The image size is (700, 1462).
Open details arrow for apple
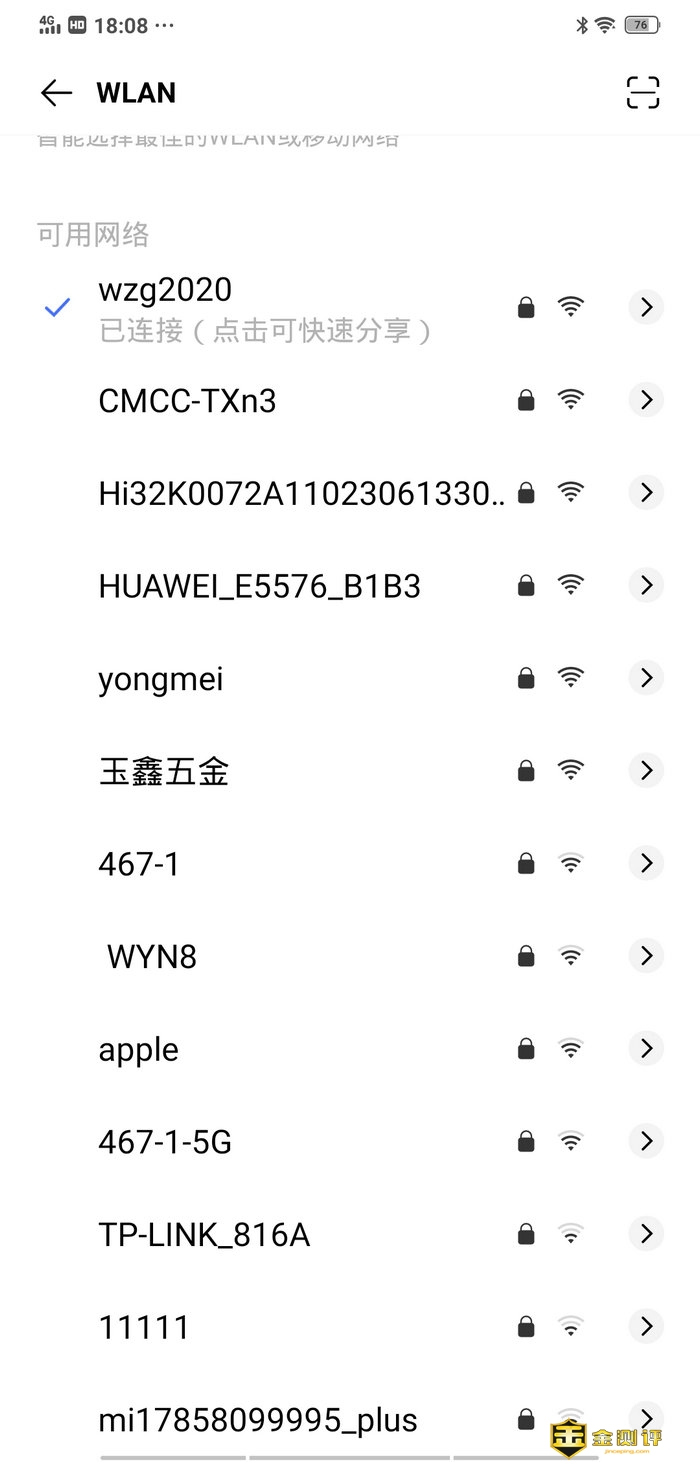click(x=646, y=1048)
